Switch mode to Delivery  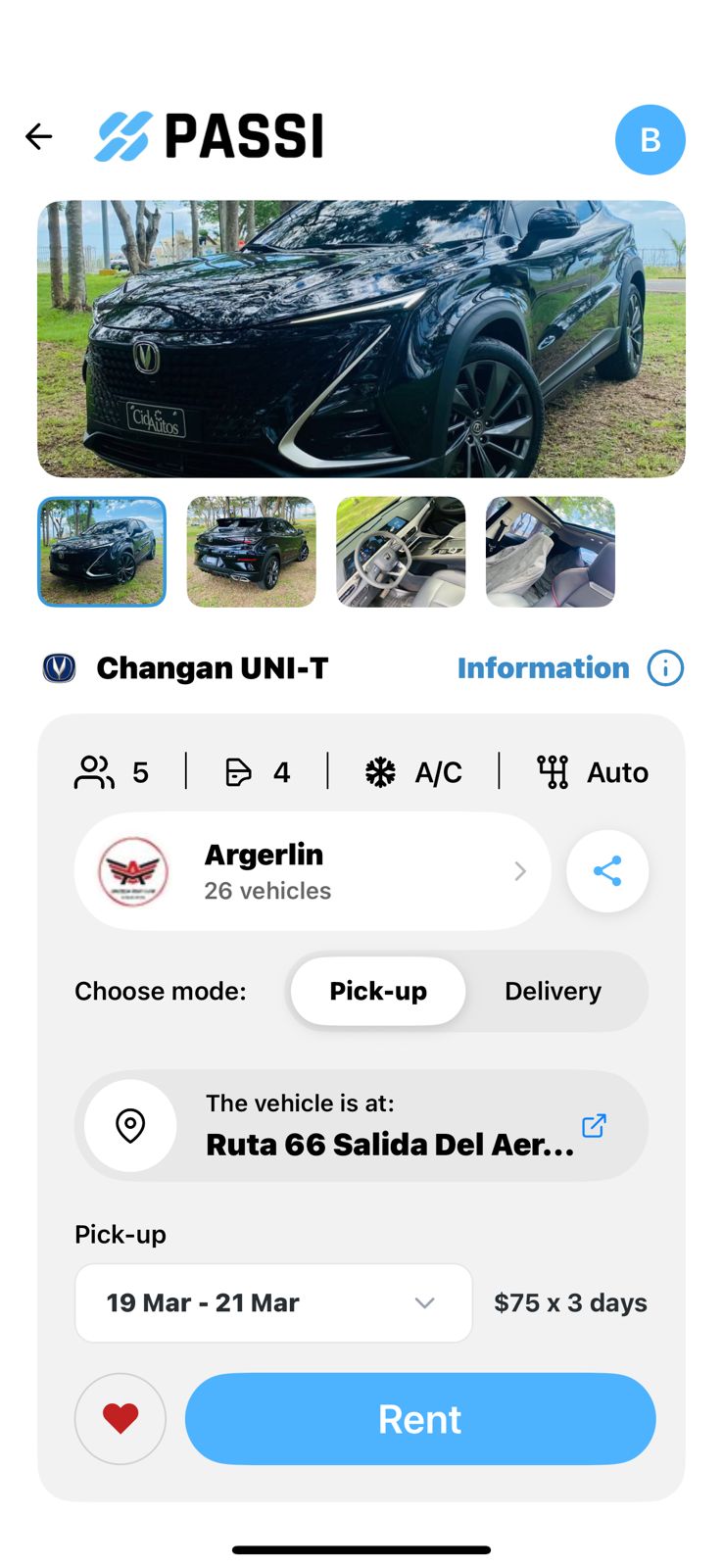(553, 991)
